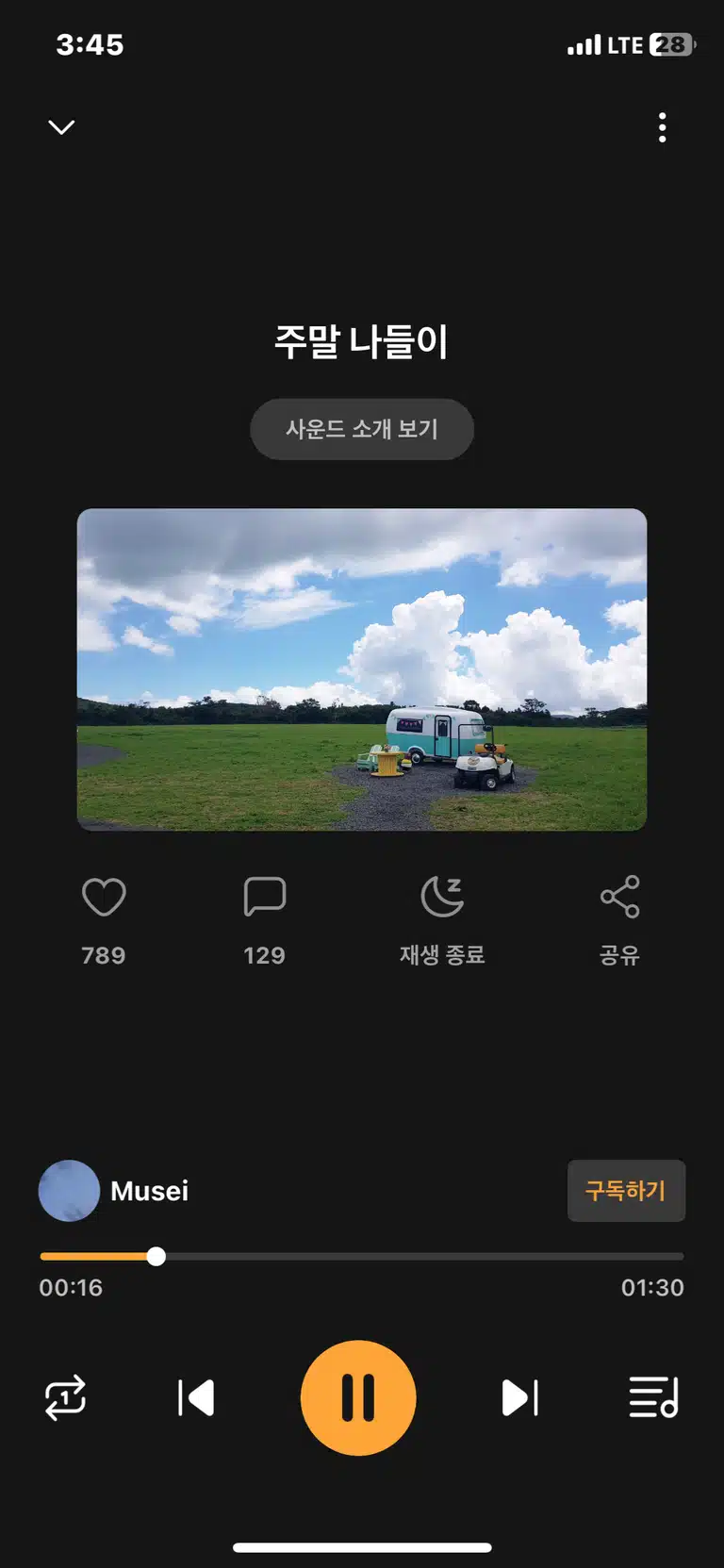Tap the playback progress bar to seek
Viewport: 724px width, 1568px height.
[362, 1256]
